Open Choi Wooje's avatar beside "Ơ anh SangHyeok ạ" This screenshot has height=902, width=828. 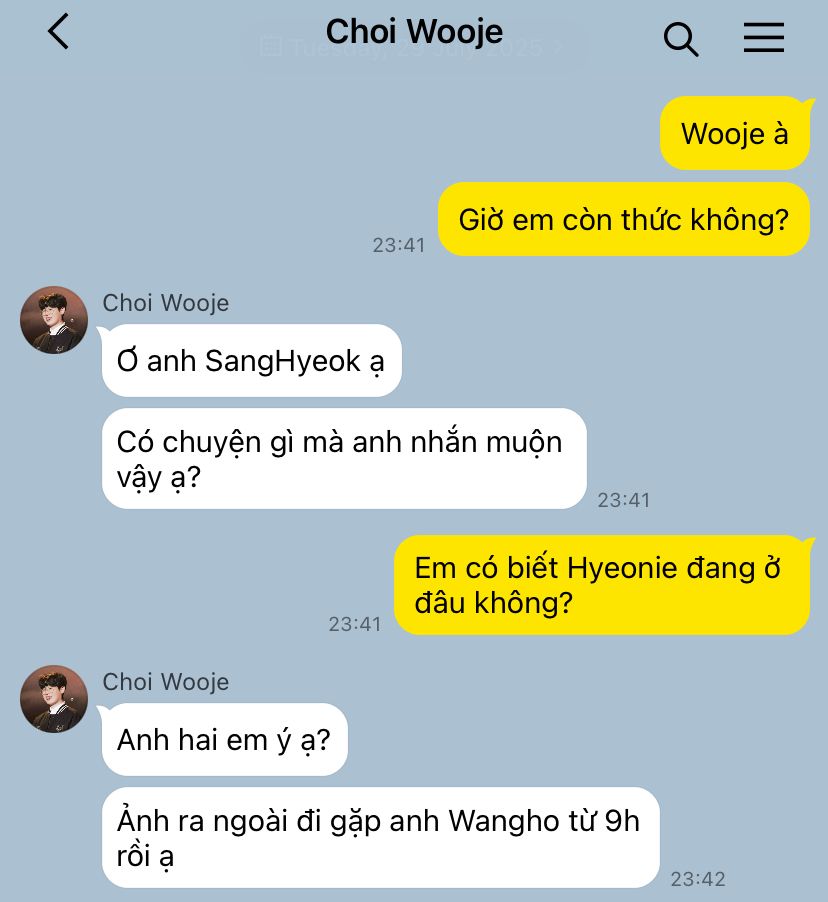54,320
